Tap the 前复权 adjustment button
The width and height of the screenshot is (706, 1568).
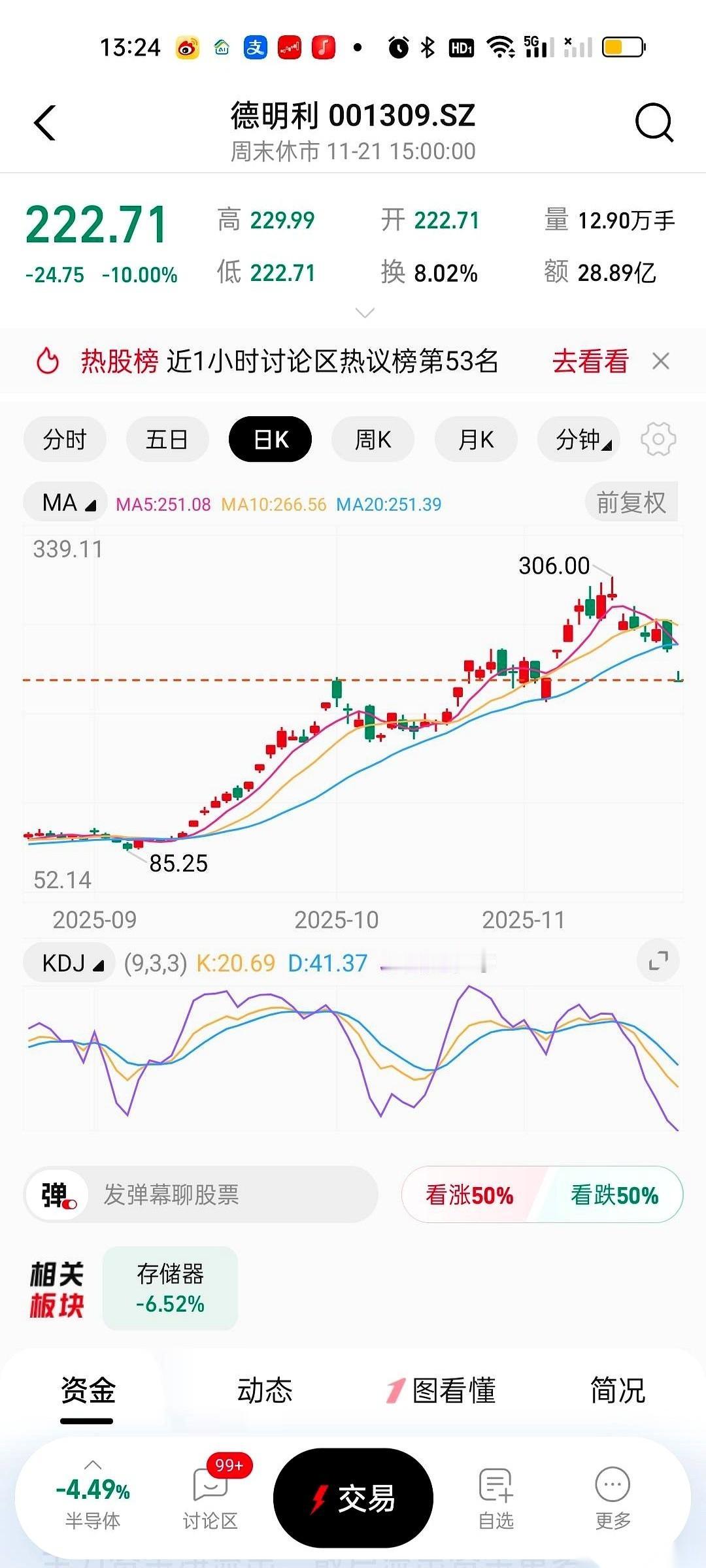coord(631,502)
